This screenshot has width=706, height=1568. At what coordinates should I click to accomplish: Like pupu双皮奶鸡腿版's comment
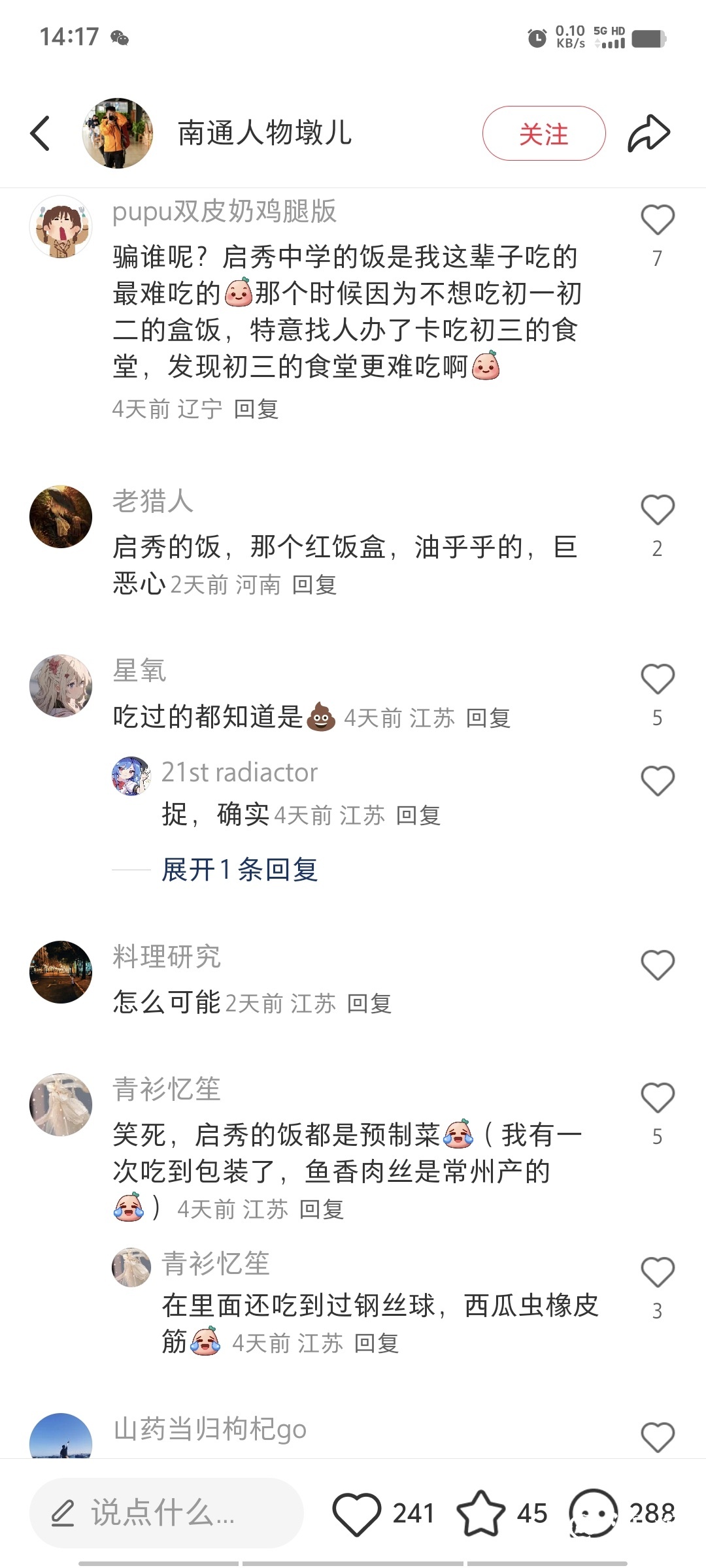[657, 220]
